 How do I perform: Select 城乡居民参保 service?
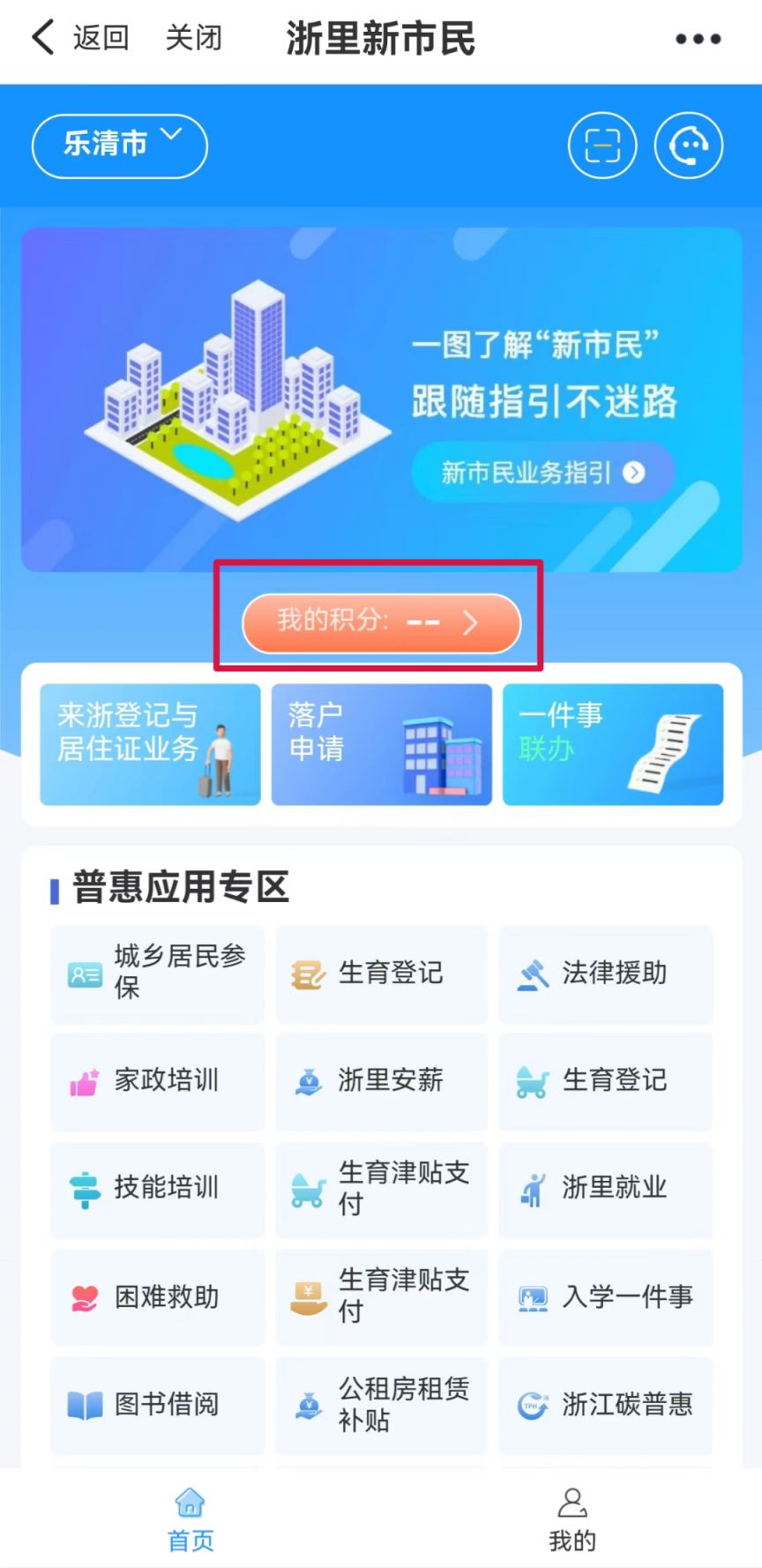(x=157, y=974)
